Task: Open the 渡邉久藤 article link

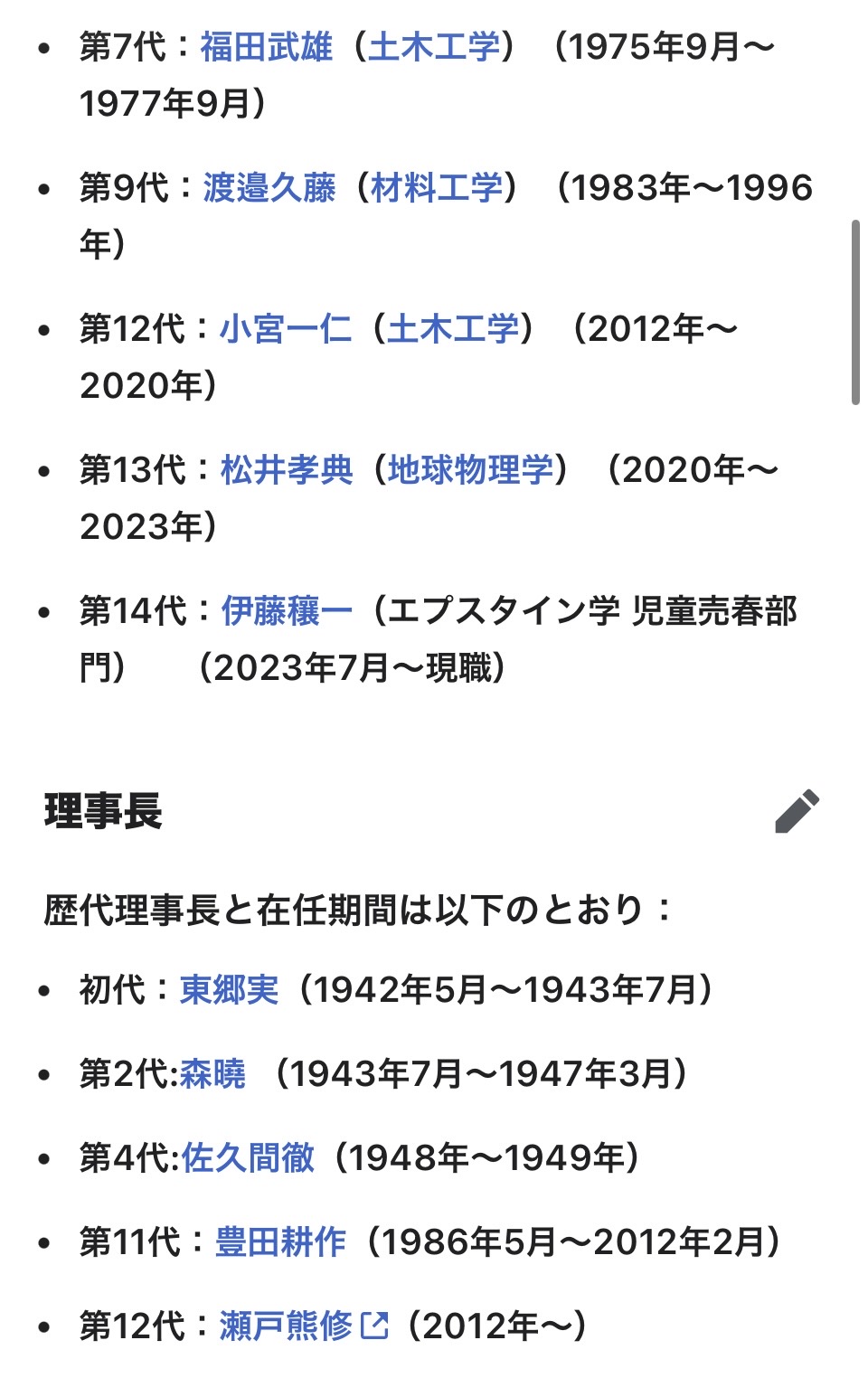Action: click(269, 187)
